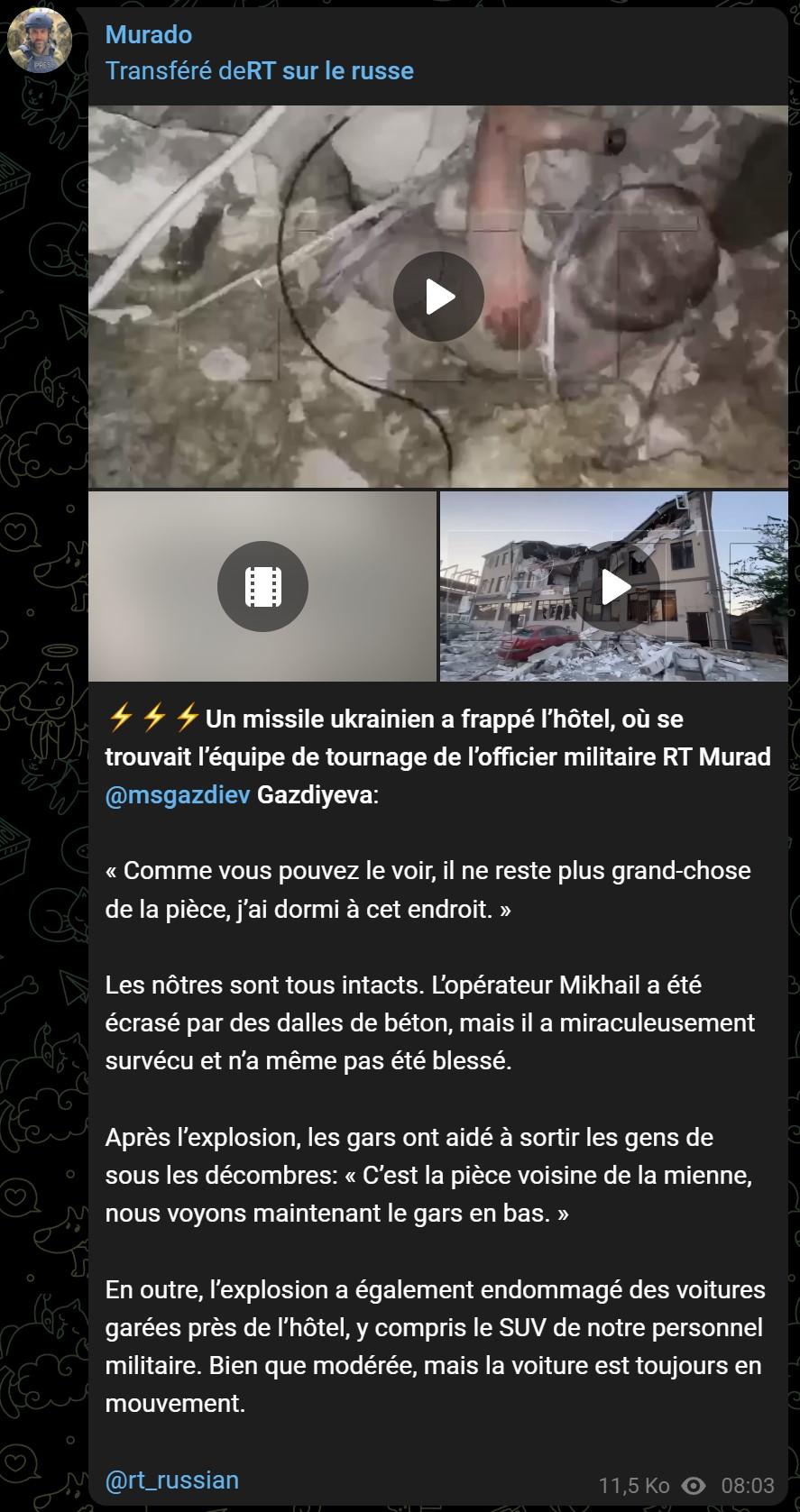Play the large top video

click(438, 297)
